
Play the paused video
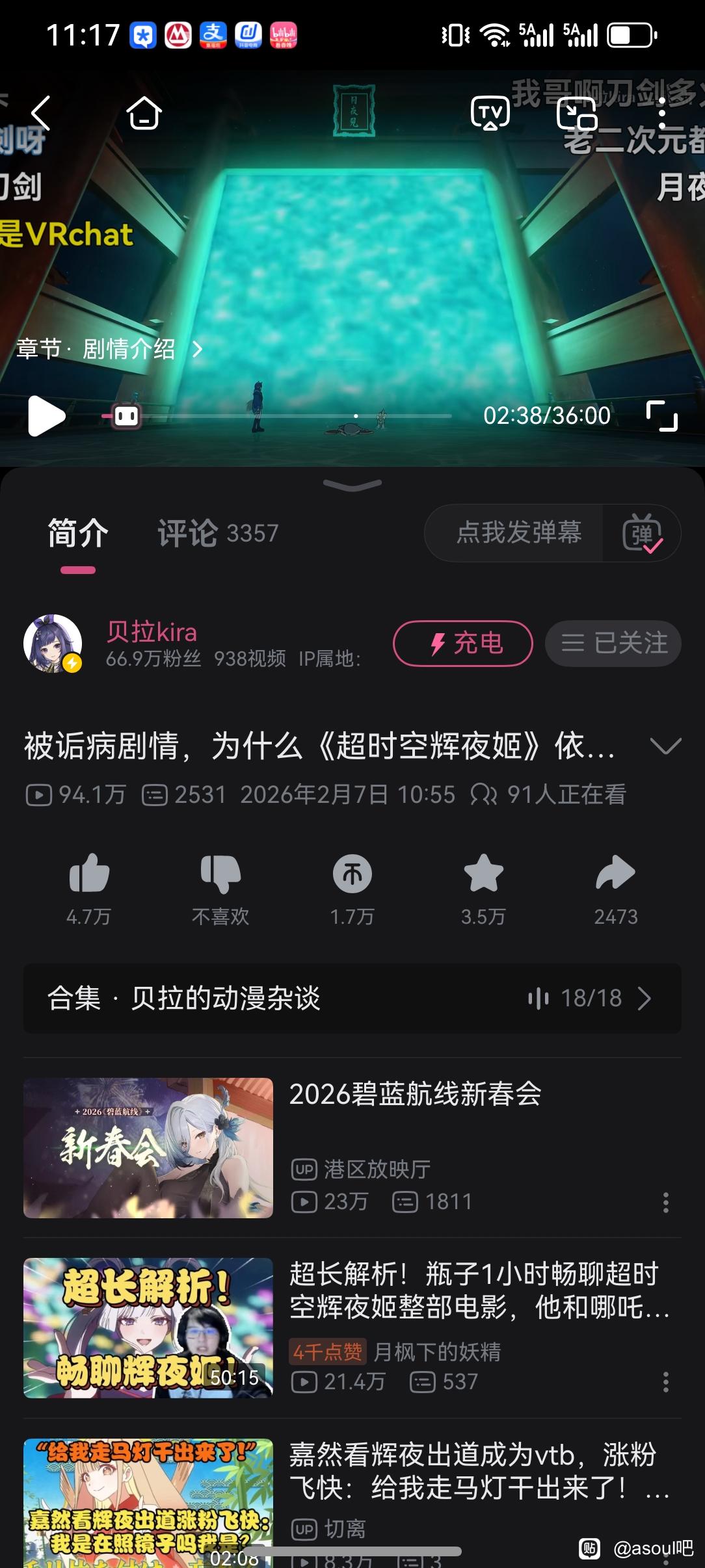pyautogui.click(x=47, y=416)
